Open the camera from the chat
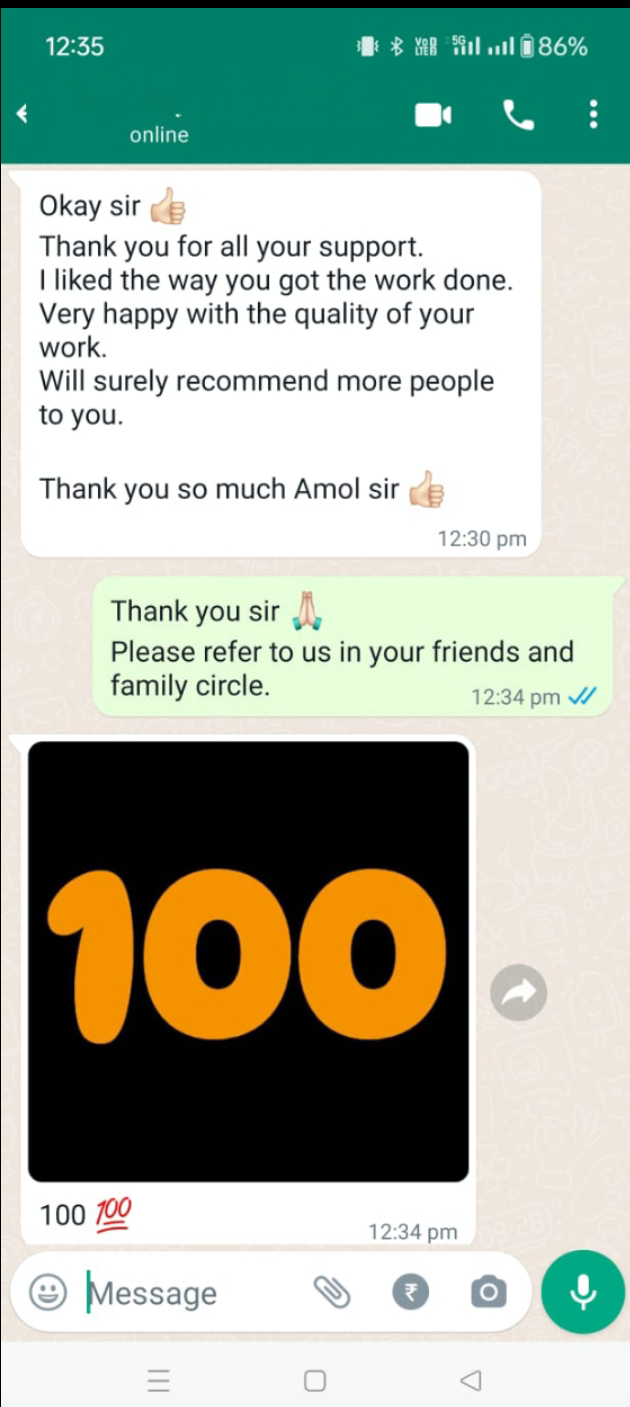The height and width of the screenshot is (1407, 630). [488, 1293]
